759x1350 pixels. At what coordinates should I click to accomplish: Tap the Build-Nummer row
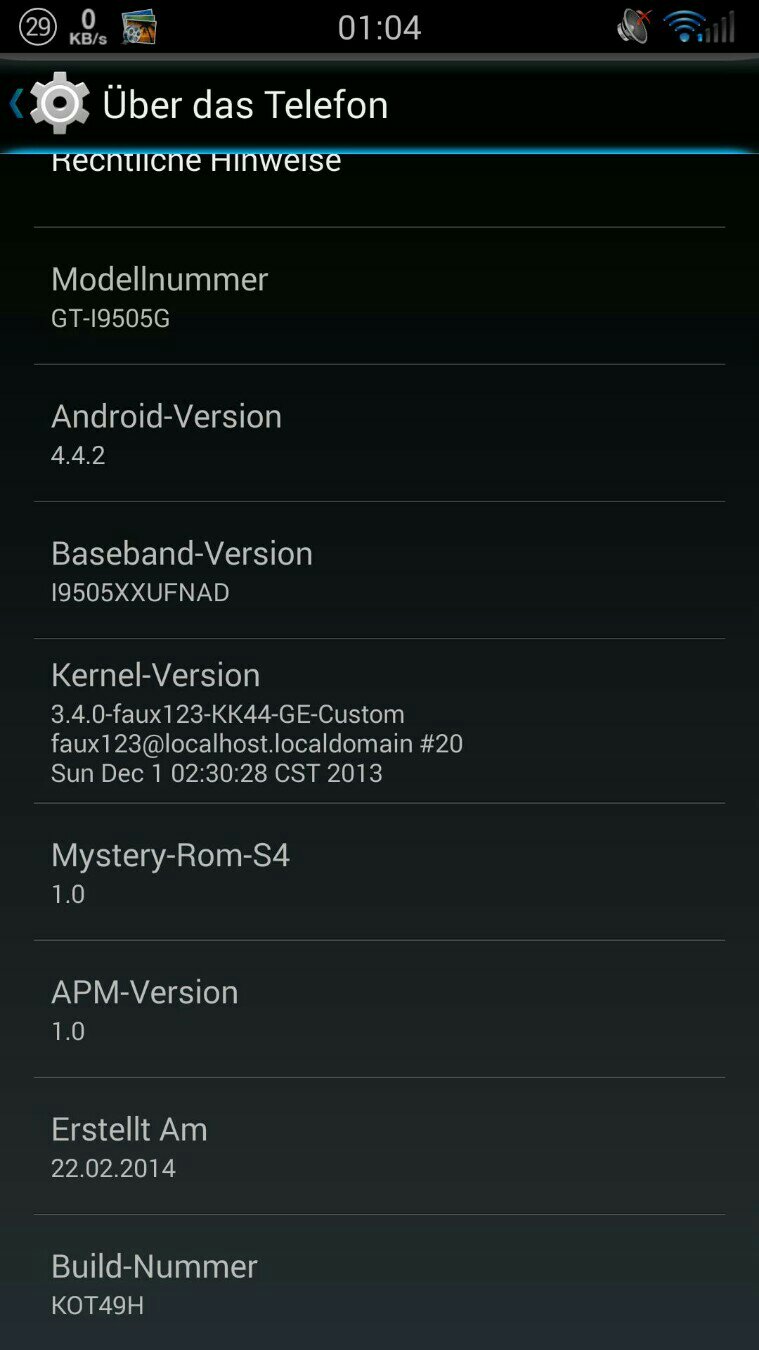[379, 1283]
